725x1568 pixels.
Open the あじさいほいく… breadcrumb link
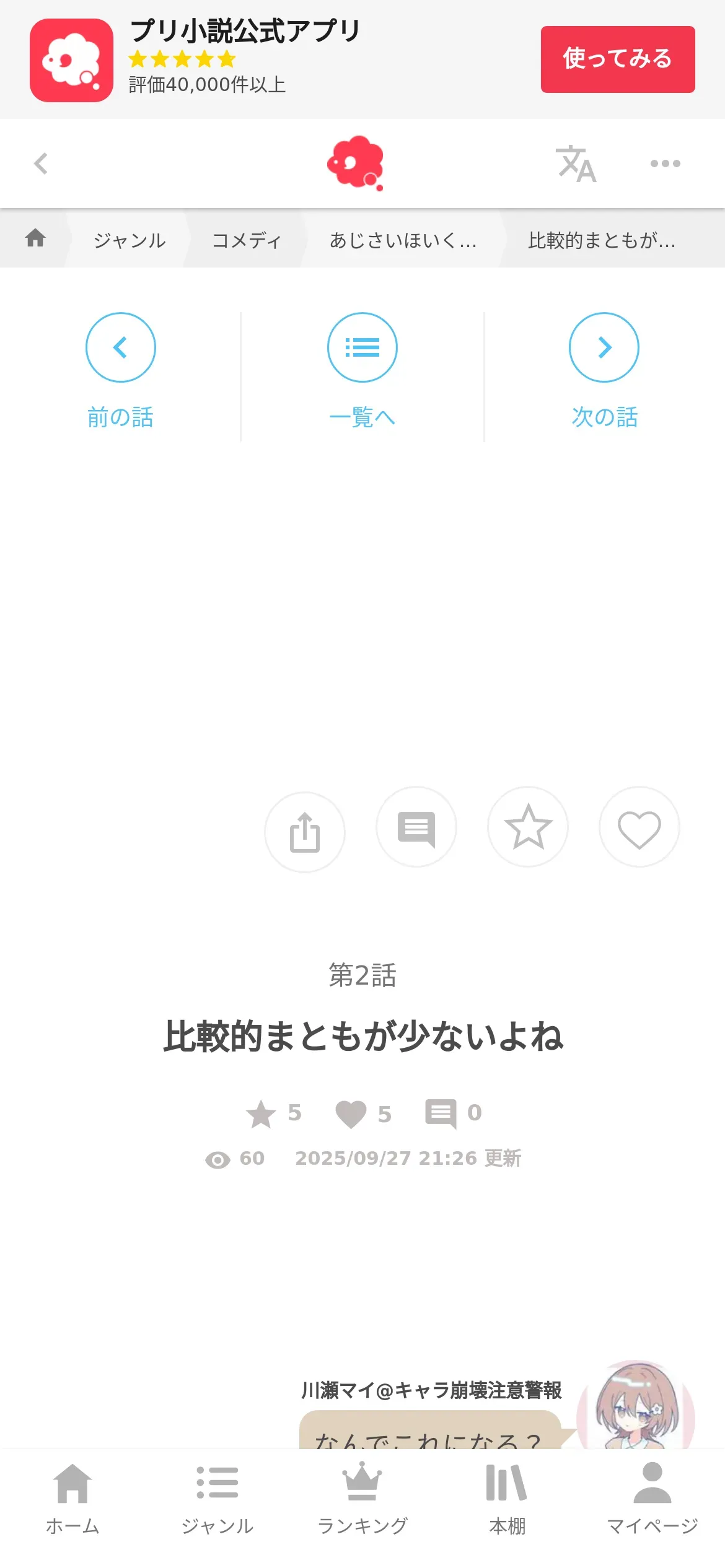click(x=403, y=240)
